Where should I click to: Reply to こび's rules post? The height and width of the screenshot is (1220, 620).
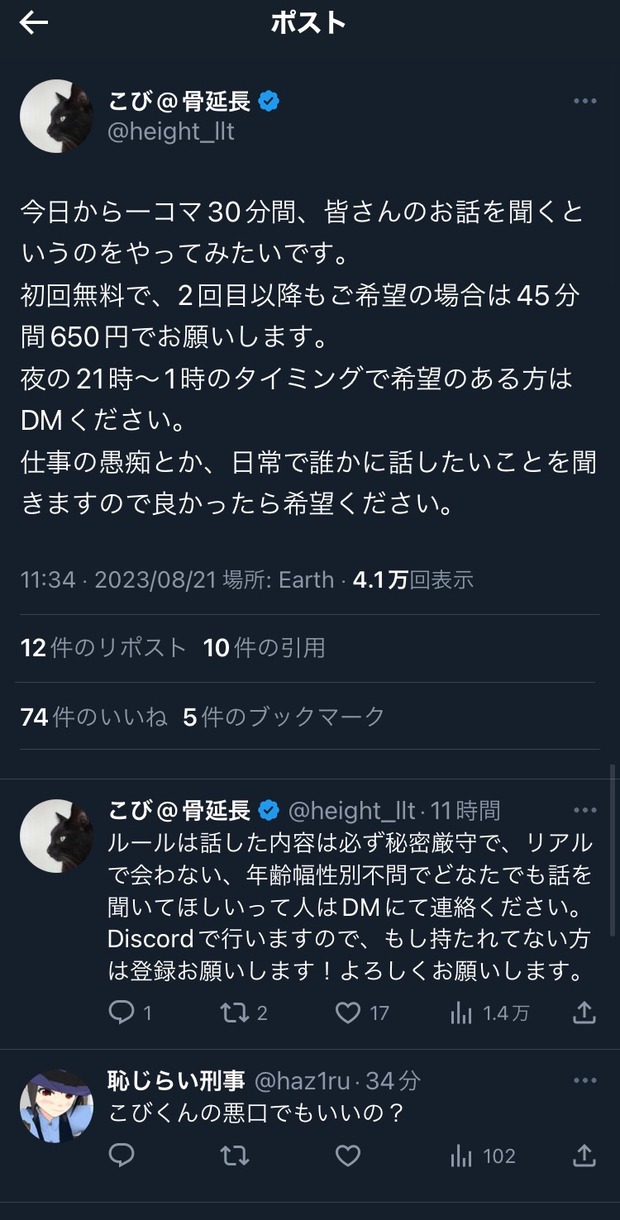click(122, 1013)
